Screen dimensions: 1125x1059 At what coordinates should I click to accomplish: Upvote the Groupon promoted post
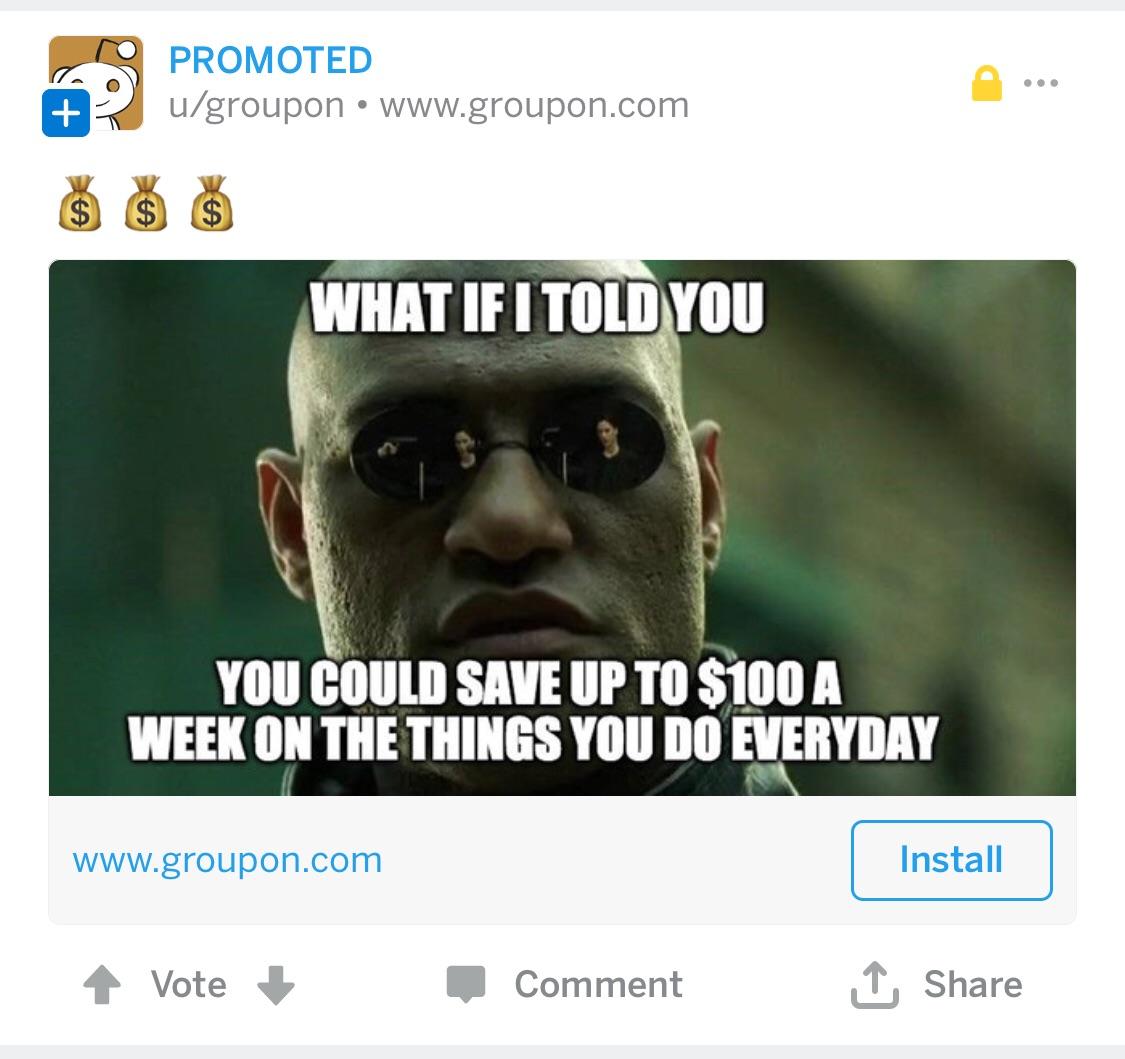tap(101, 985)
